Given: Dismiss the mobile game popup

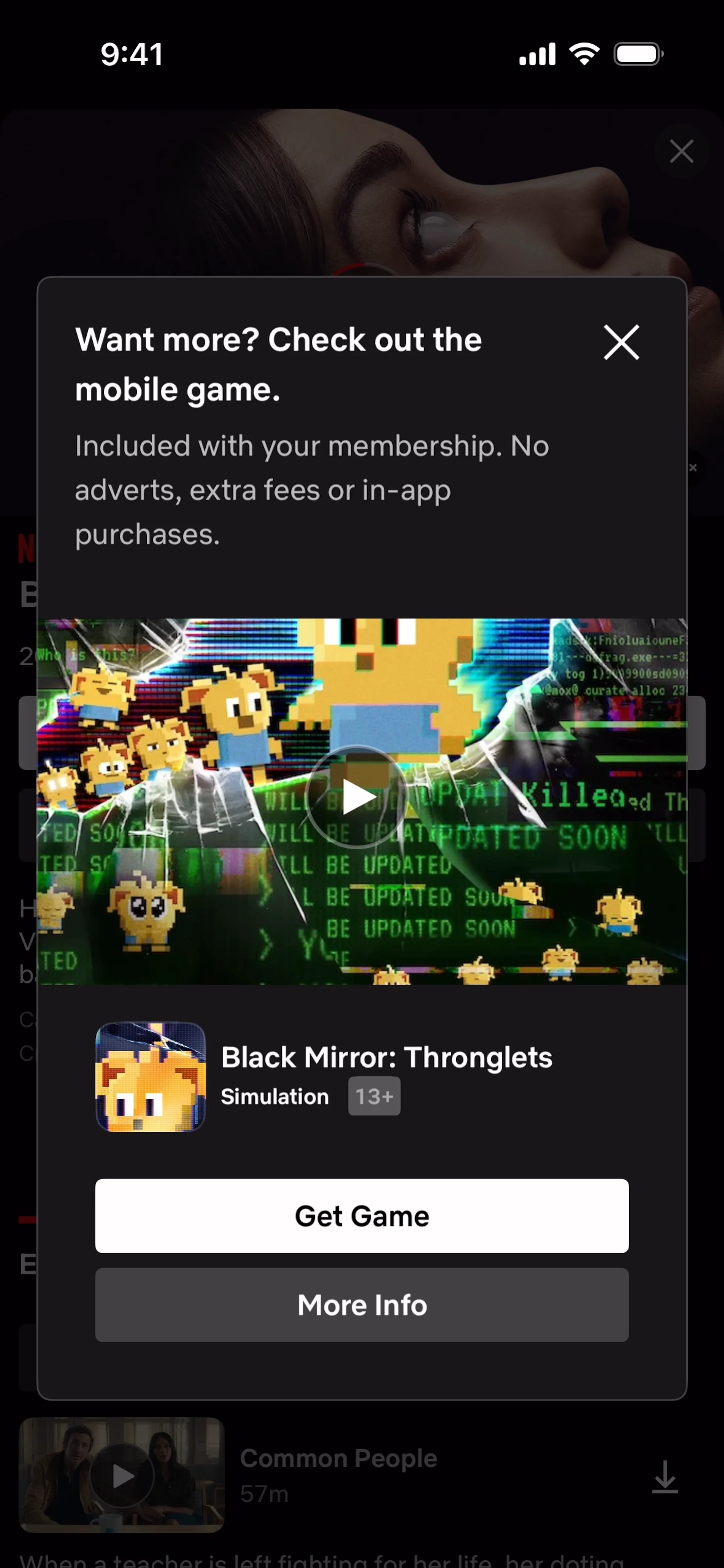Looking at the screenshot, I should (x=621, y=342).
